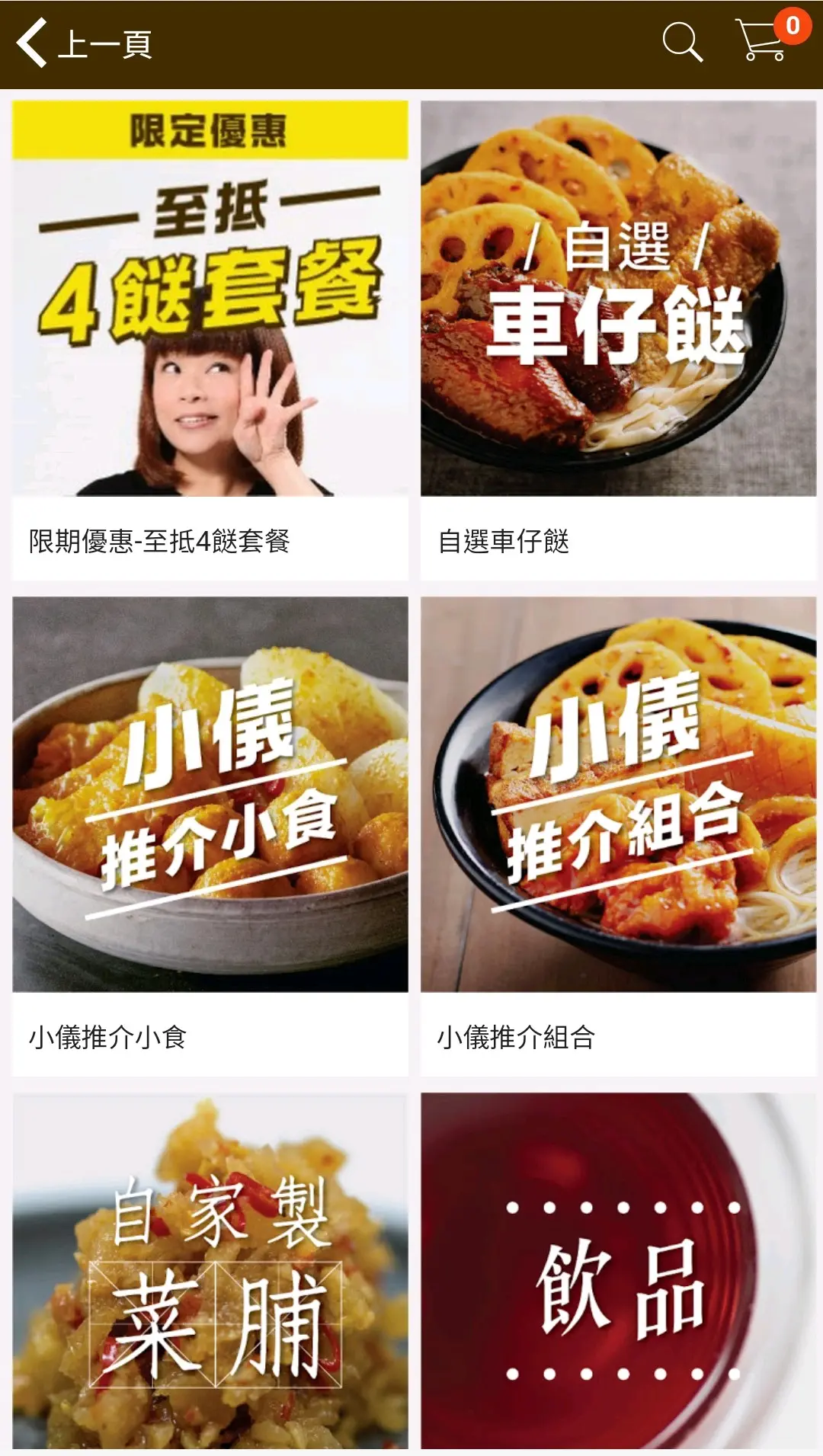
Task: View the shopping cart
Action: click(764, 40)
